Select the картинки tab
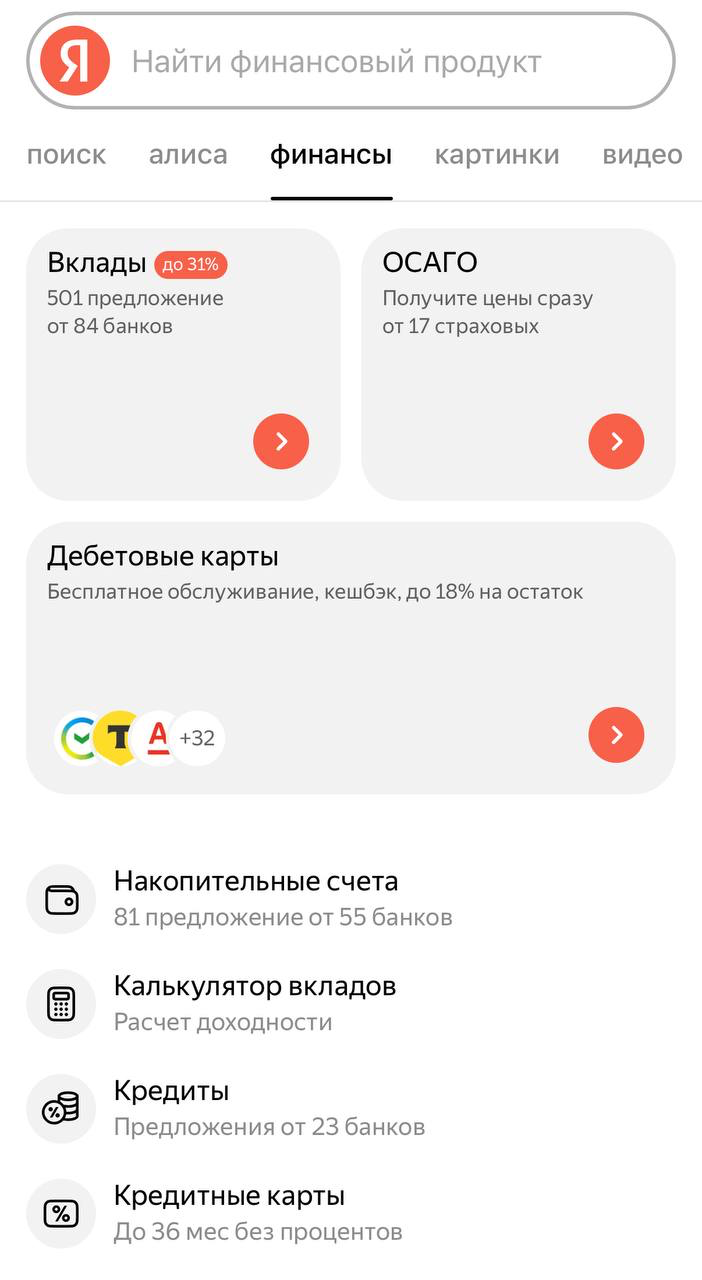The height and width of the screenshot is (1280, 702). pos(497,155)
